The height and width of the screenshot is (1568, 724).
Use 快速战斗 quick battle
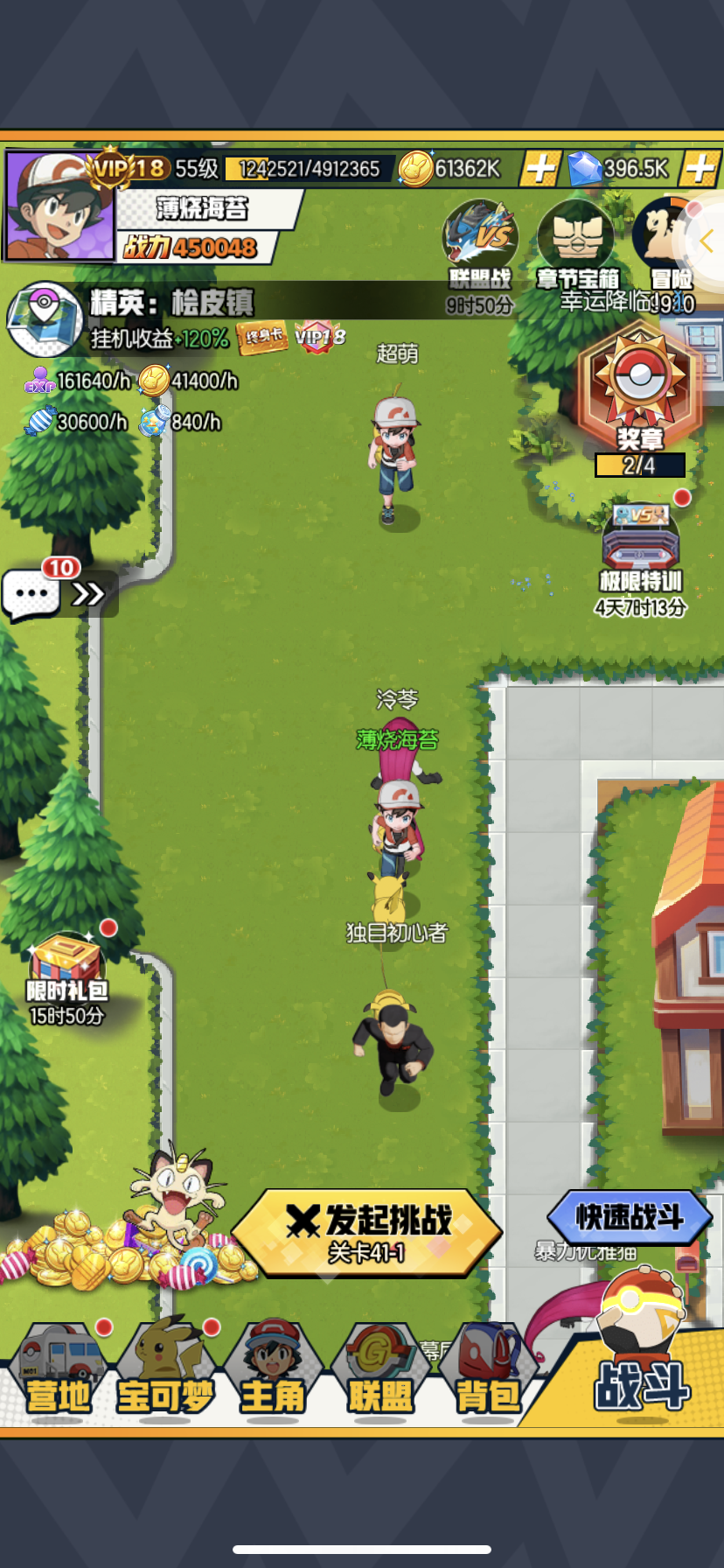(629, 1217)
